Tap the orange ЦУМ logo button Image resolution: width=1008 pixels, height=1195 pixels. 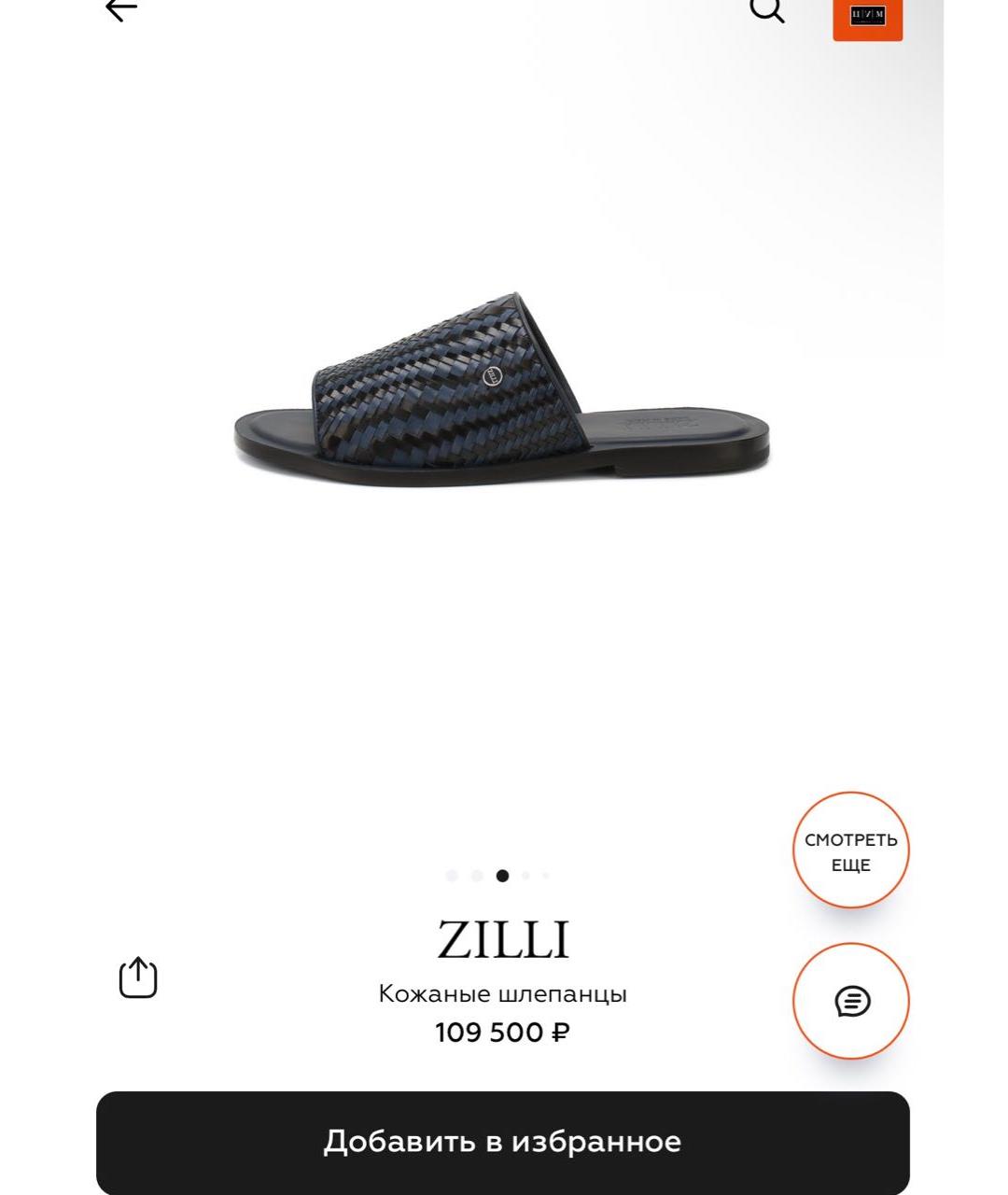867,17
